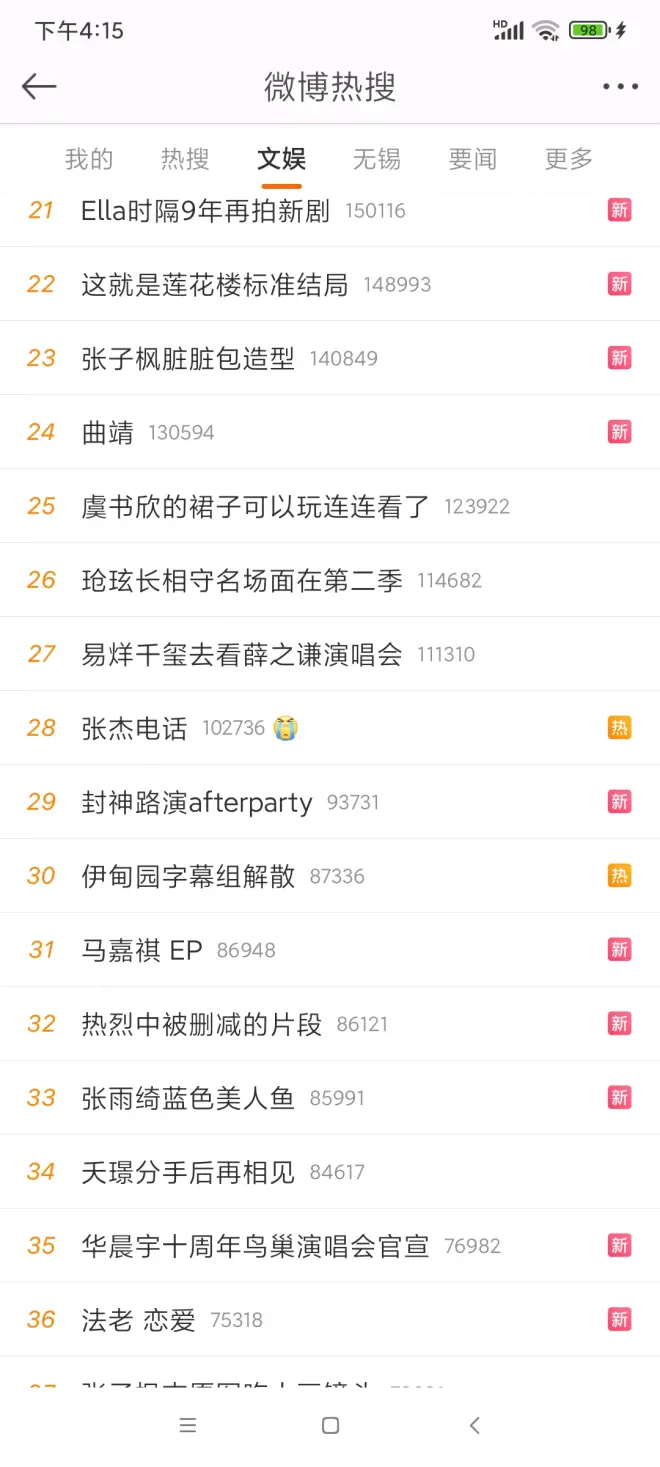Open topic Ella时隔9年再拍新剧
This screenshot has width=660, height=1467.
(205, 211)
